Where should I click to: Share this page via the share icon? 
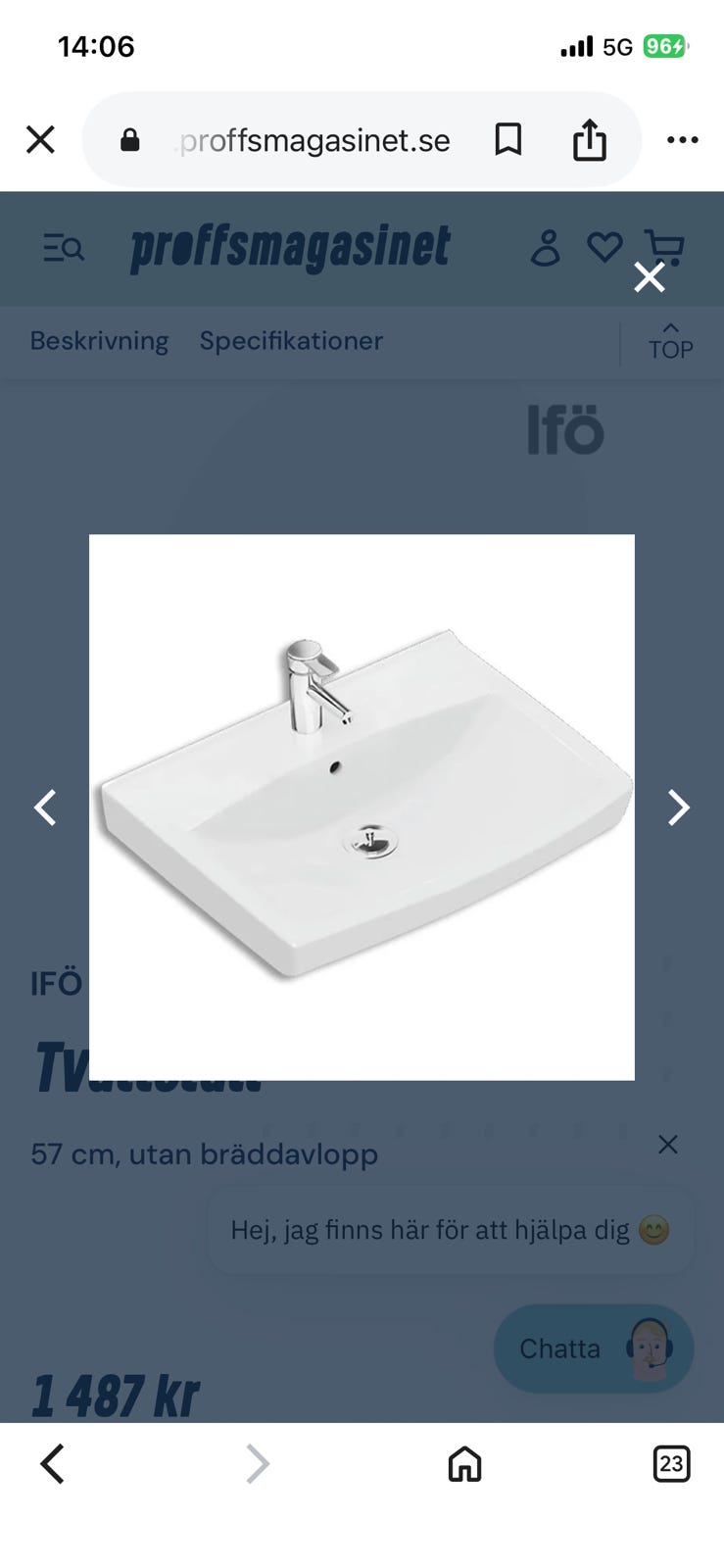pyautogui.click(x=589, y=139)
